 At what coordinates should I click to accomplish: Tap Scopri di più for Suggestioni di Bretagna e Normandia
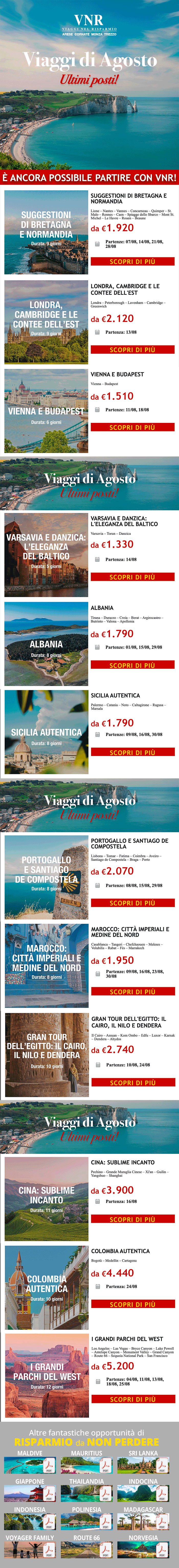pyautogui.click(x=132, y=262)
